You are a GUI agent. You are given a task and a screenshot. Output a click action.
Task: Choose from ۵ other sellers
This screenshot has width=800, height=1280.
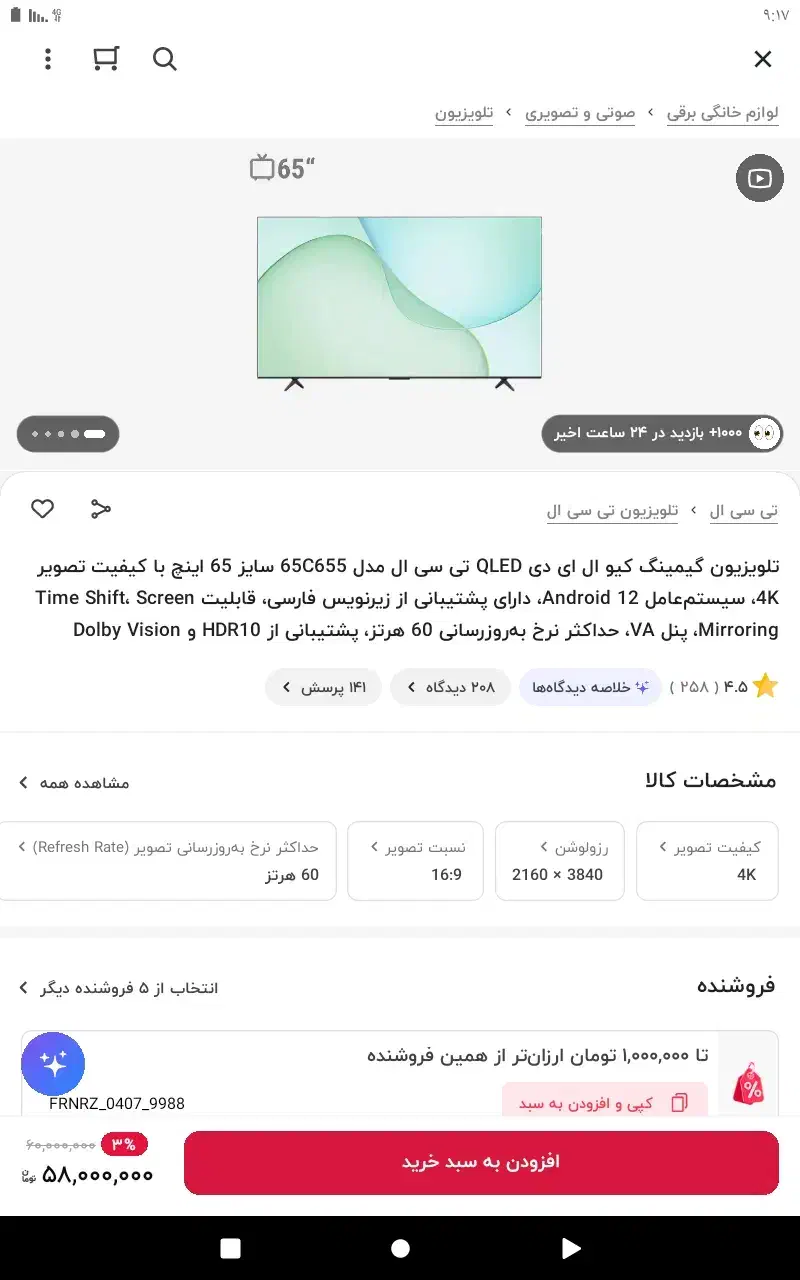tap(118, 988)
